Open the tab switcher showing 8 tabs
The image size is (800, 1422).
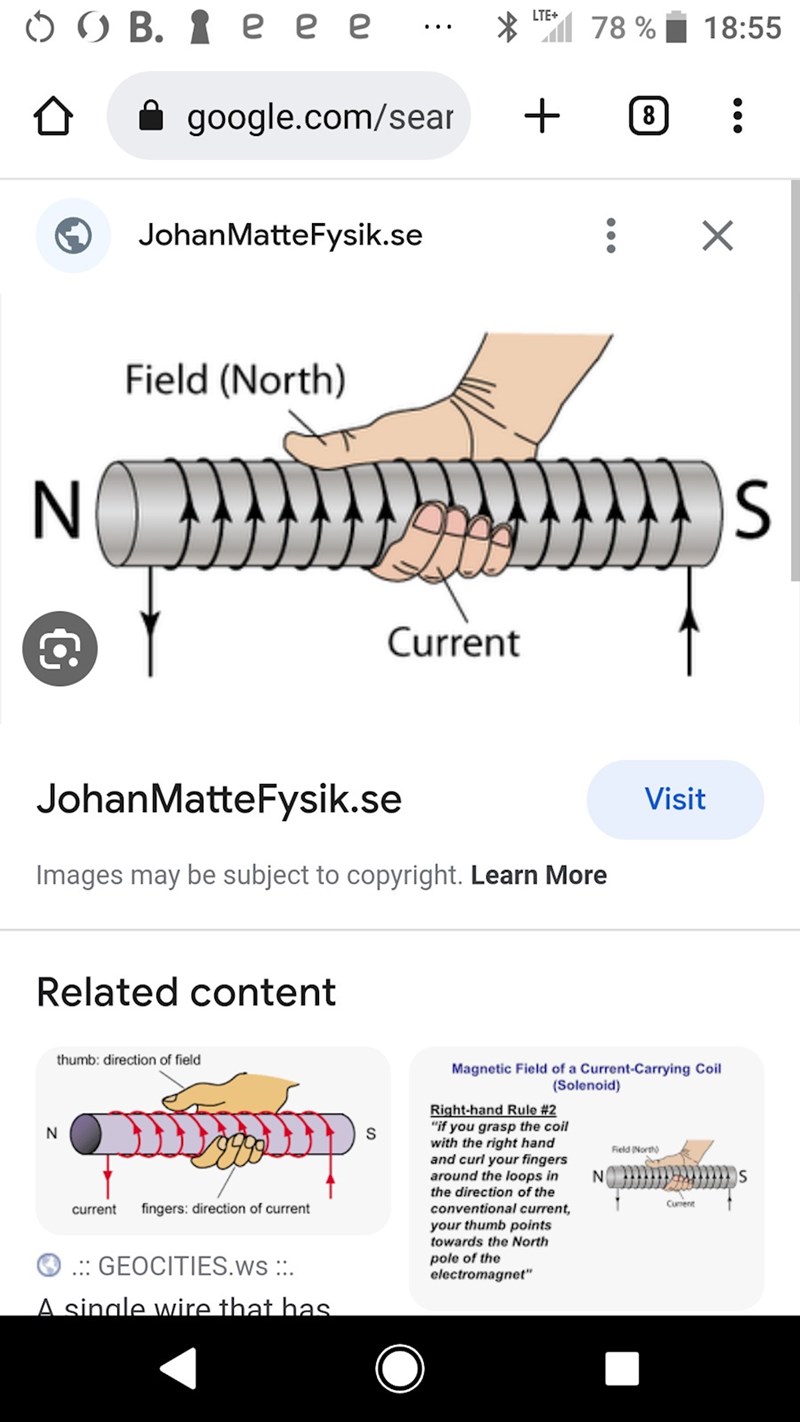click(648, 118)
